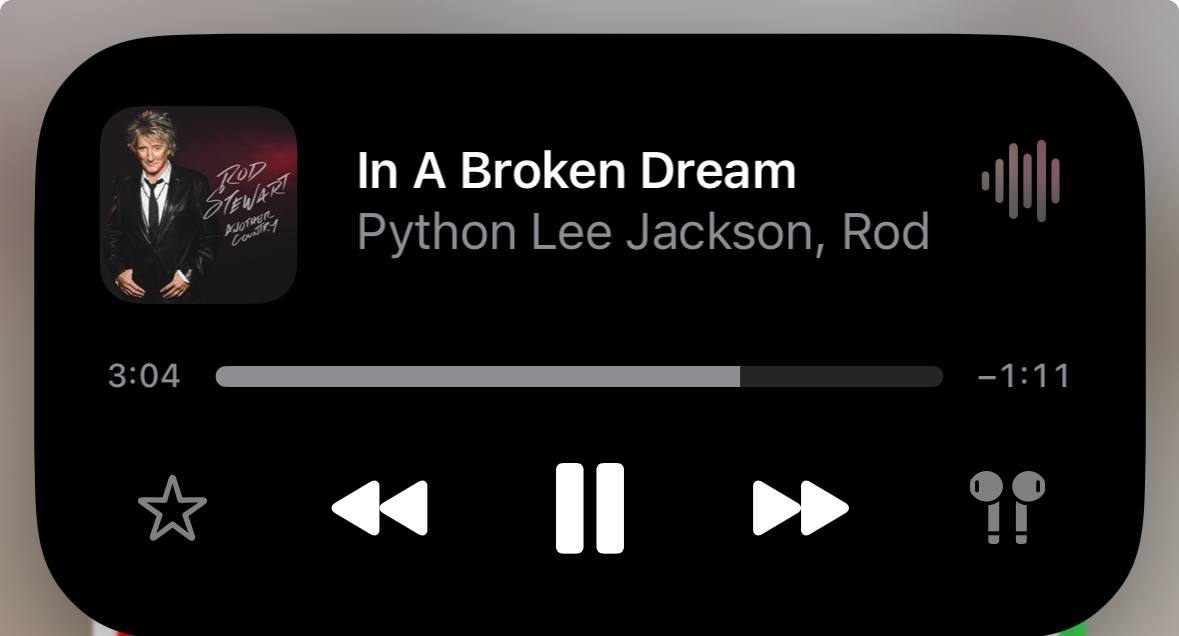Skip to the next track
Screen dimensions: 1179x636
[x=800, y=508]
